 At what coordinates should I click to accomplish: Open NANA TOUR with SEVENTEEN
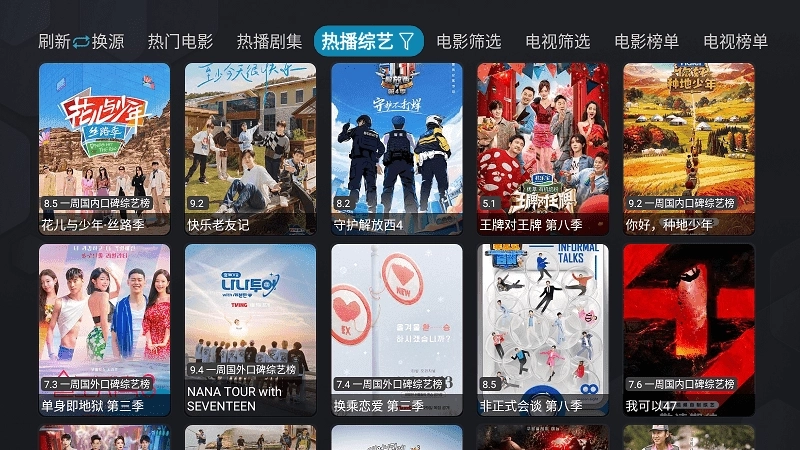tap(250, 329)
